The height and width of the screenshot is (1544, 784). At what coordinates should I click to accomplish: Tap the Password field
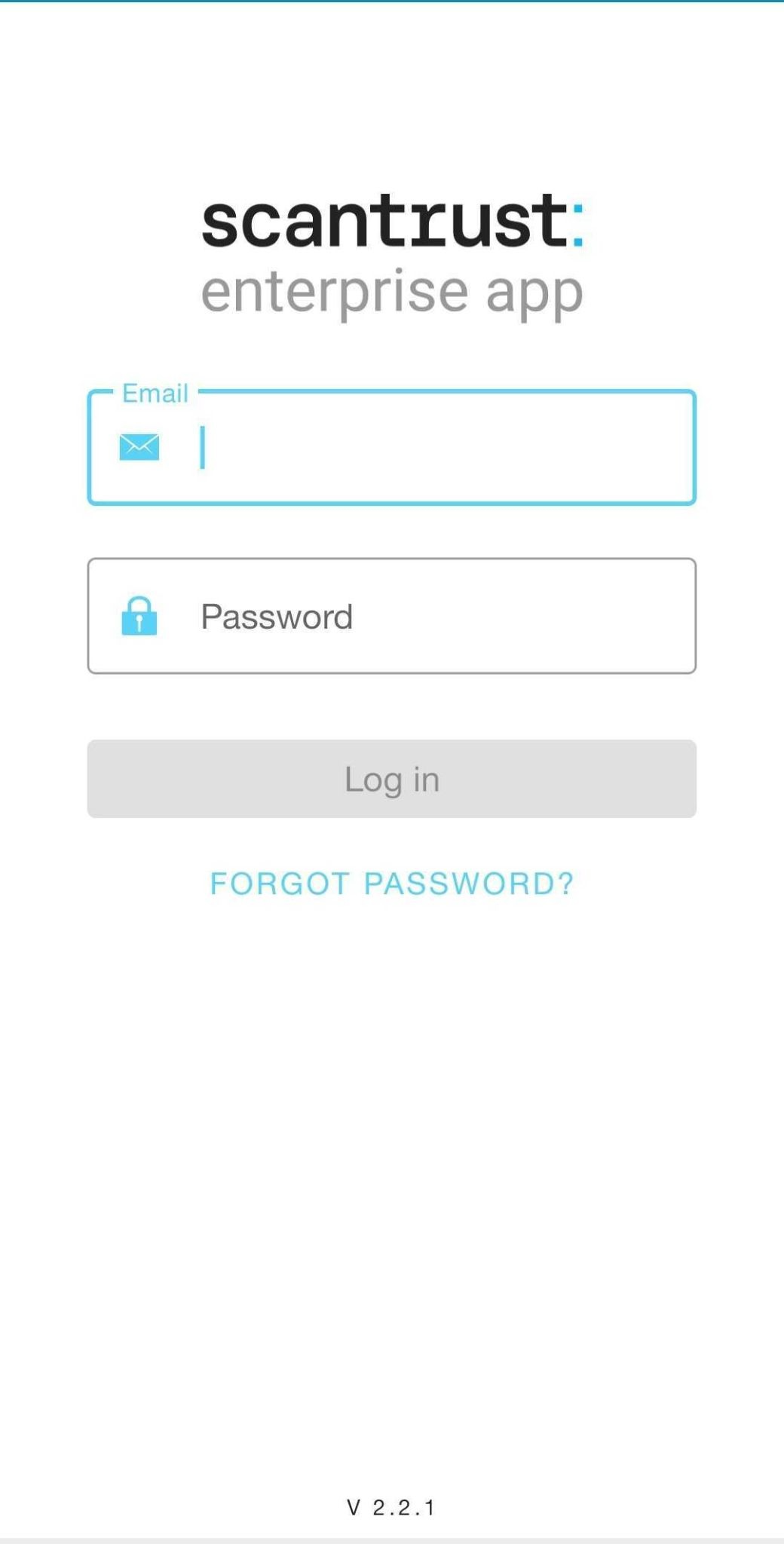tap(391, 616)
